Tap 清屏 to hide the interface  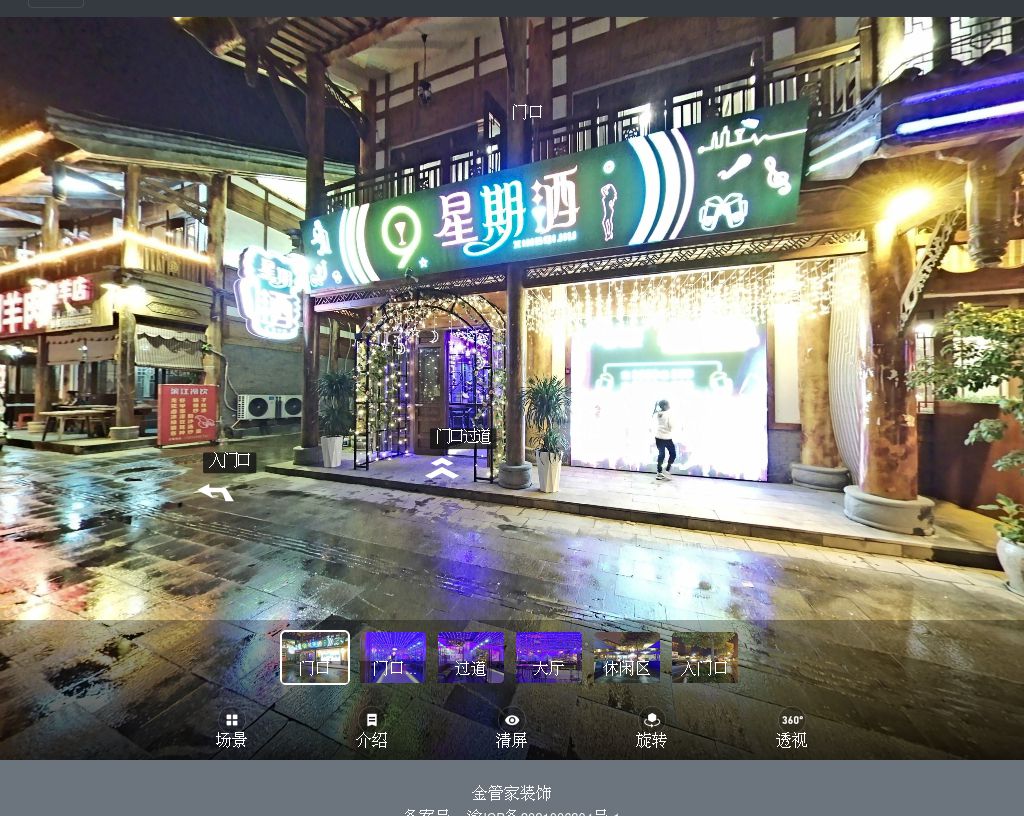click(x=511, y=729)
